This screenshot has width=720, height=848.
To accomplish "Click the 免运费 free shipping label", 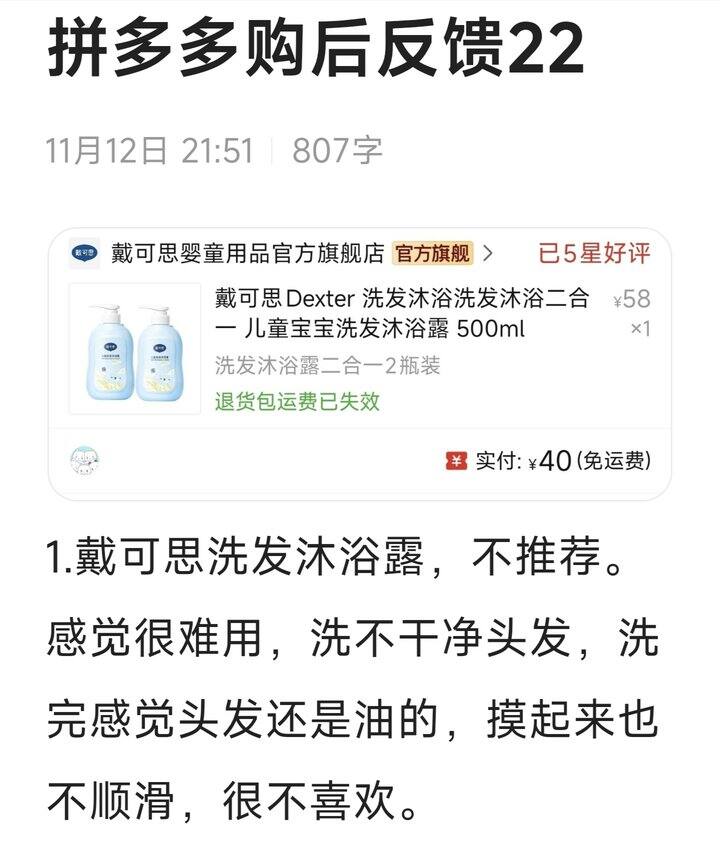I will pos(627,457).
